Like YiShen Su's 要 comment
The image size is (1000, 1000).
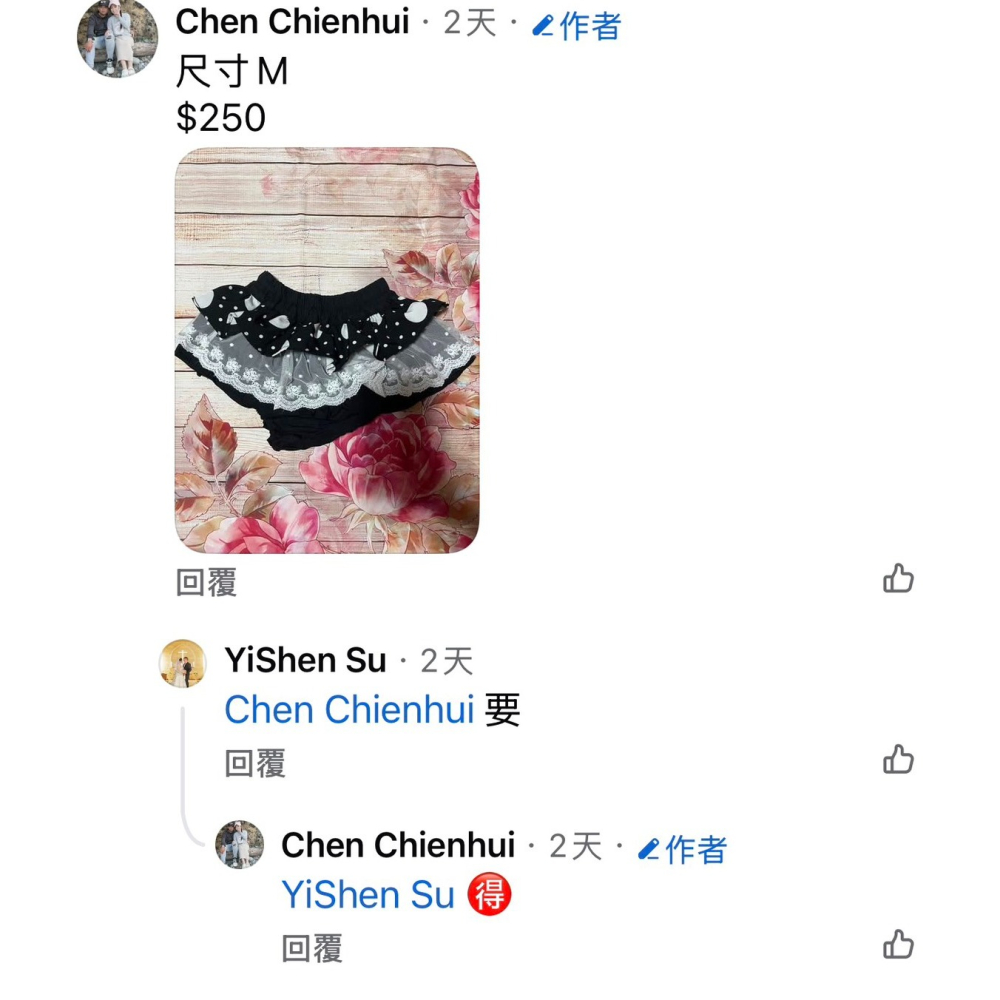click(898, 760)
